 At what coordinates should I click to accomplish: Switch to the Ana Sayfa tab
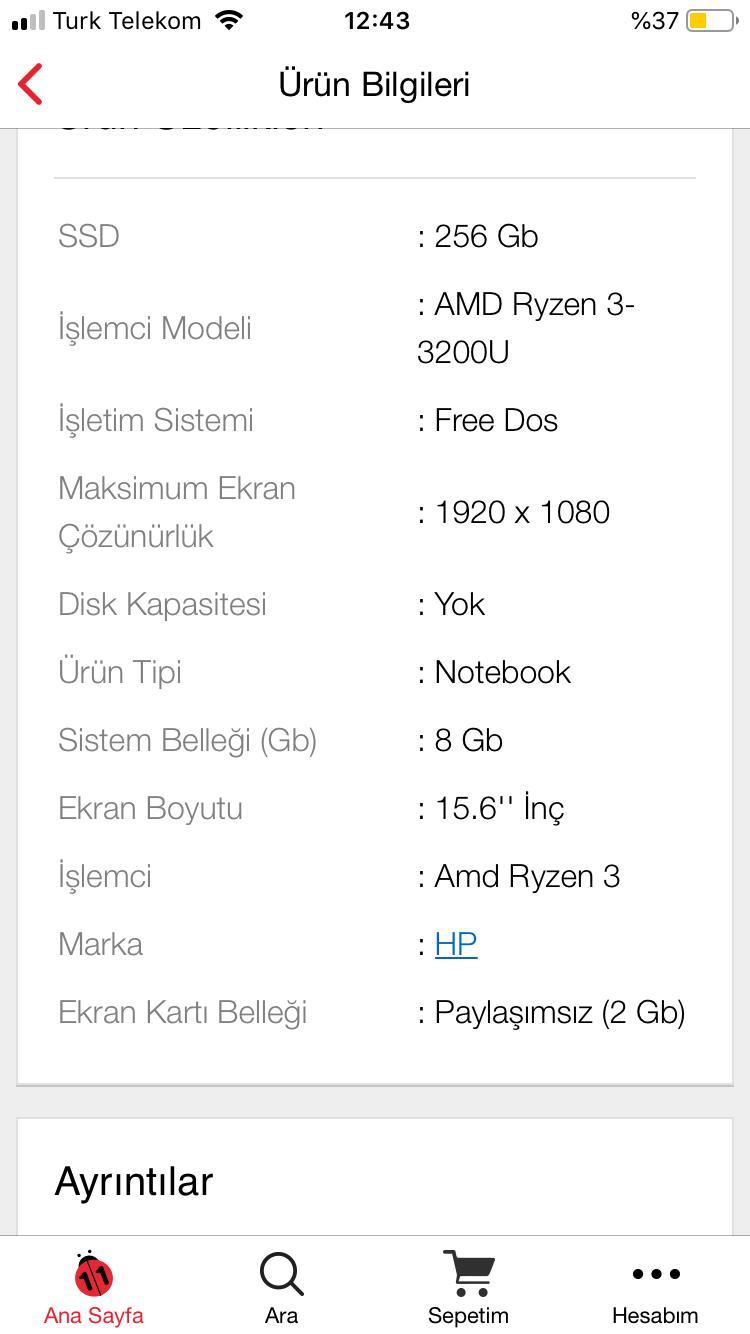coord(93,1287)
